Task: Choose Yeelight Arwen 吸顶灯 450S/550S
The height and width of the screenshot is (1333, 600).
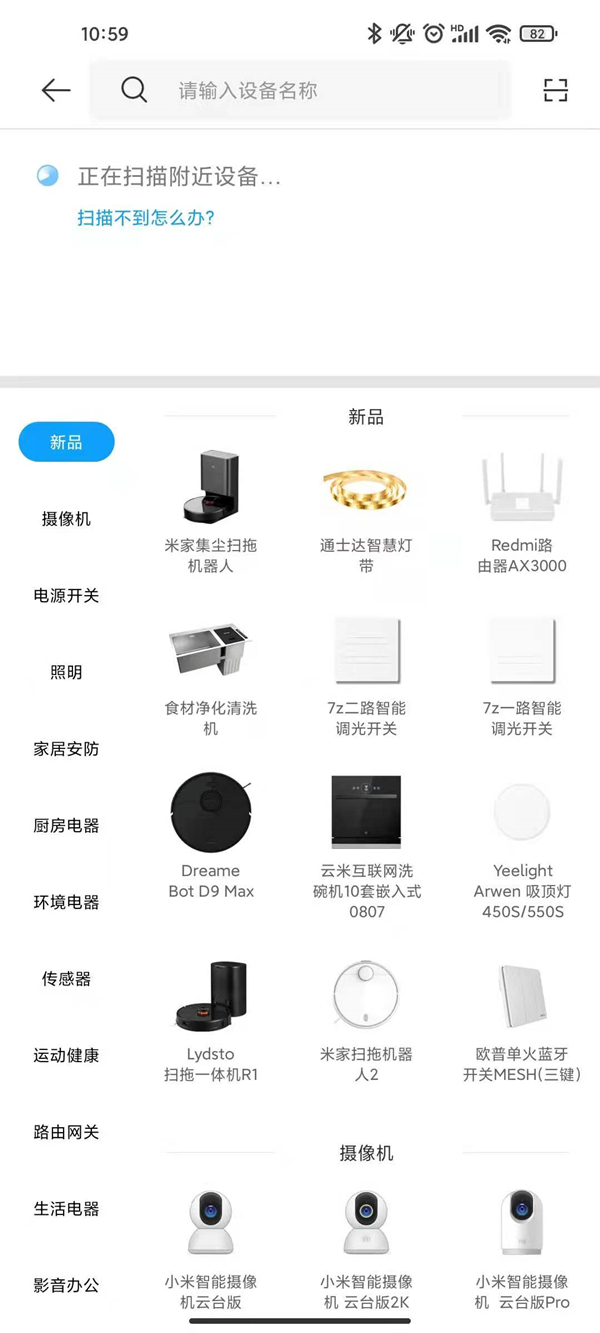Action: pos(522,835)
